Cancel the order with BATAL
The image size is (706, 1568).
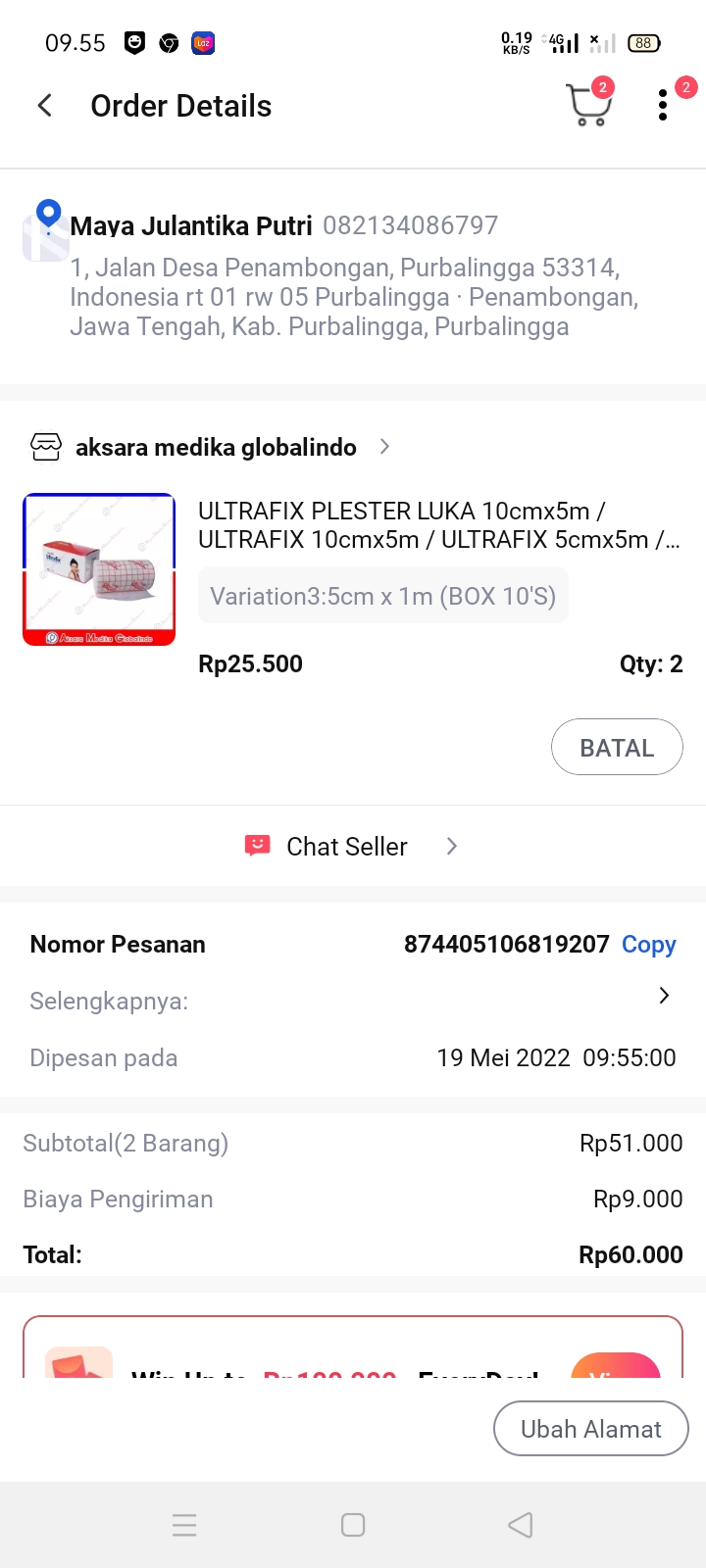[617, 748]
